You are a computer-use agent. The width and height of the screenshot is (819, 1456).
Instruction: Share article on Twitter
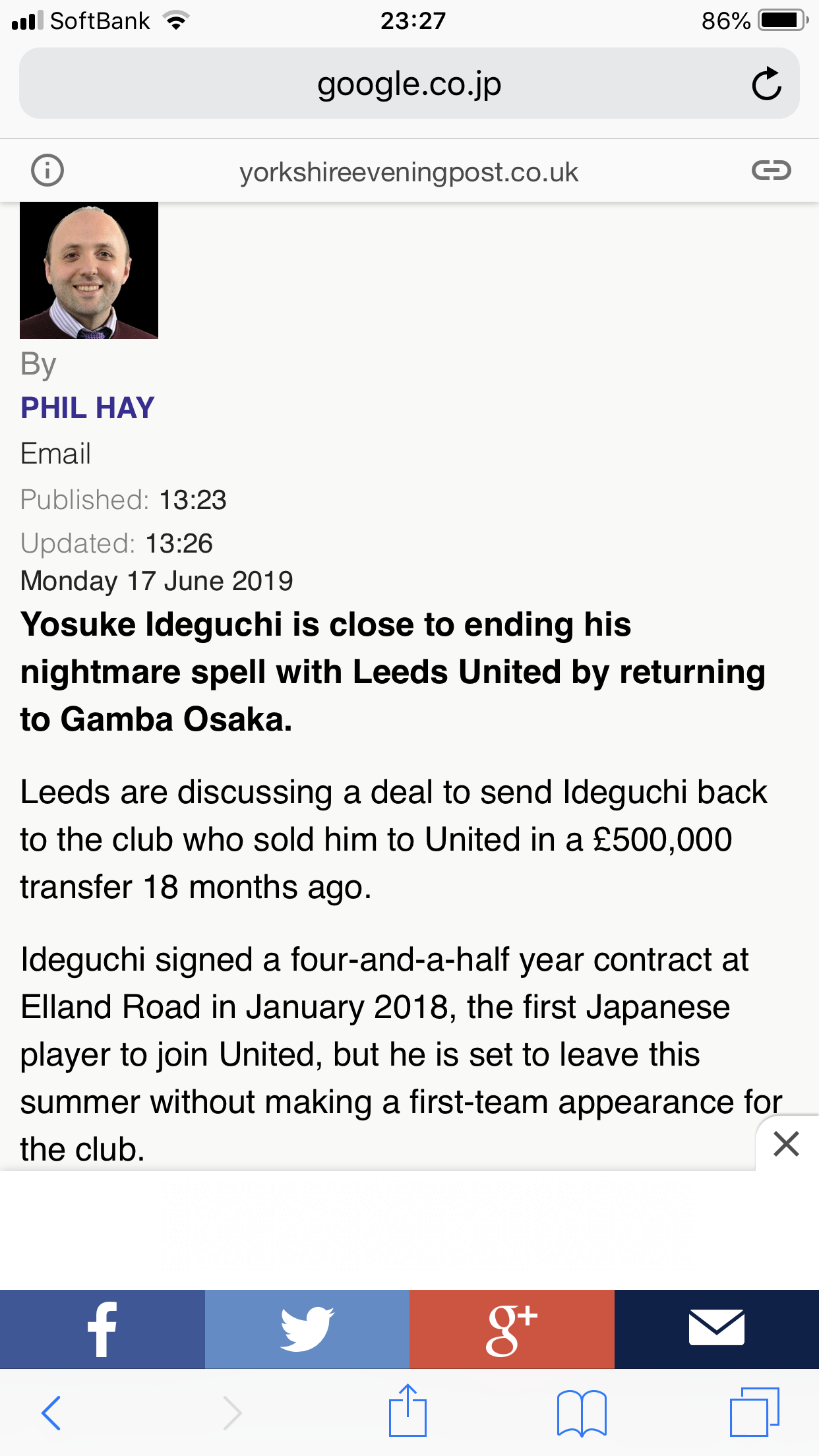307,1329
